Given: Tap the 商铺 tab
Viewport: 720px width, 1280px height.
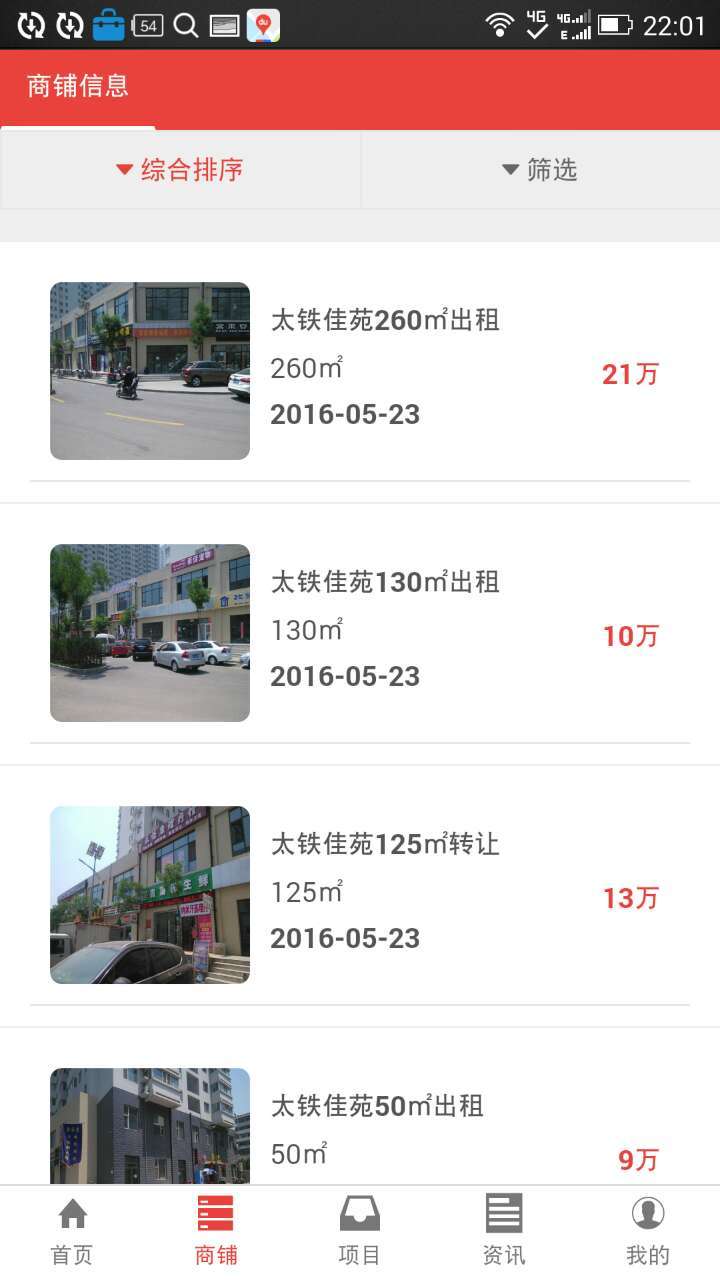Looking at the screenshot, I should point(216,1232).
